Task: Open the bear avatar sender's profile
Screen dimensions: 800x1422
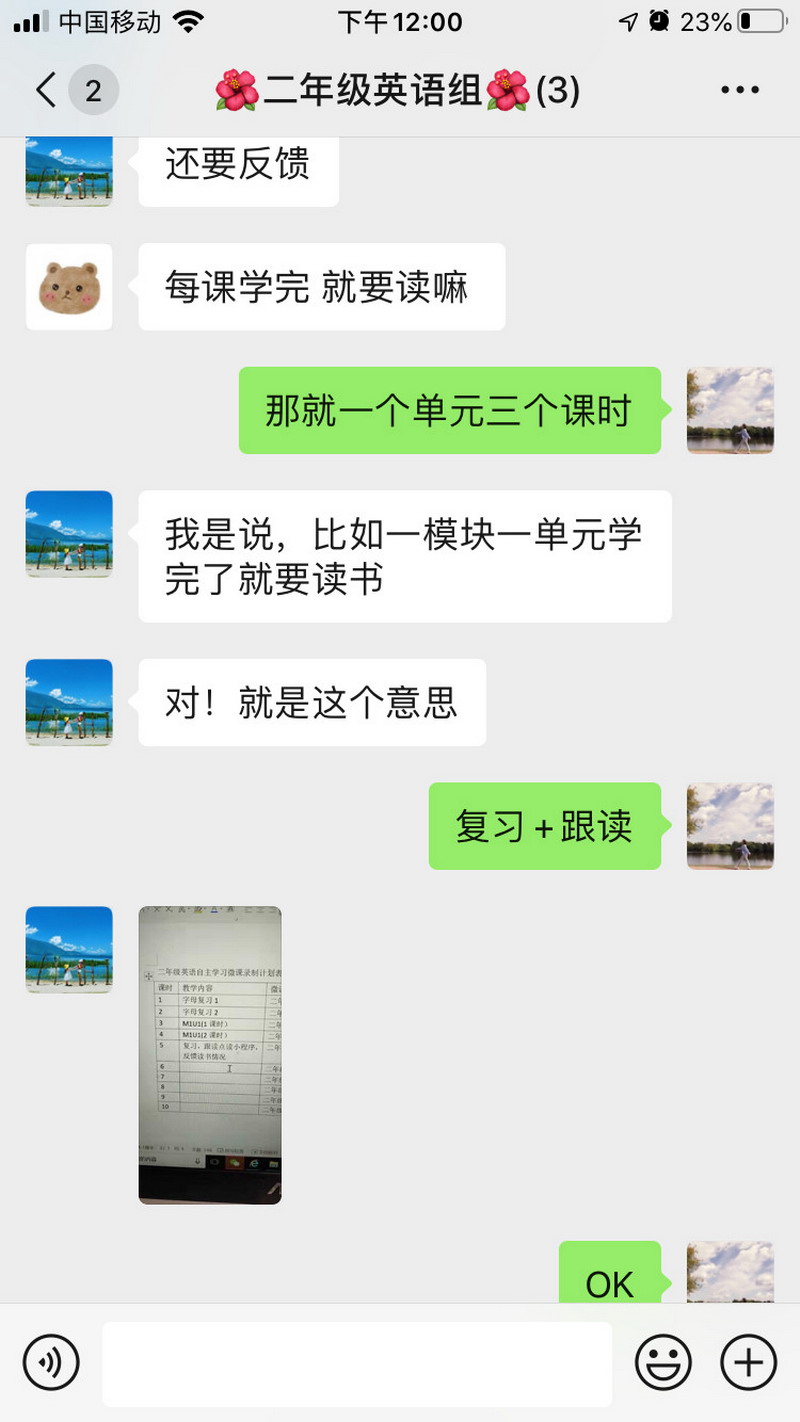Action: pos(69,287)
